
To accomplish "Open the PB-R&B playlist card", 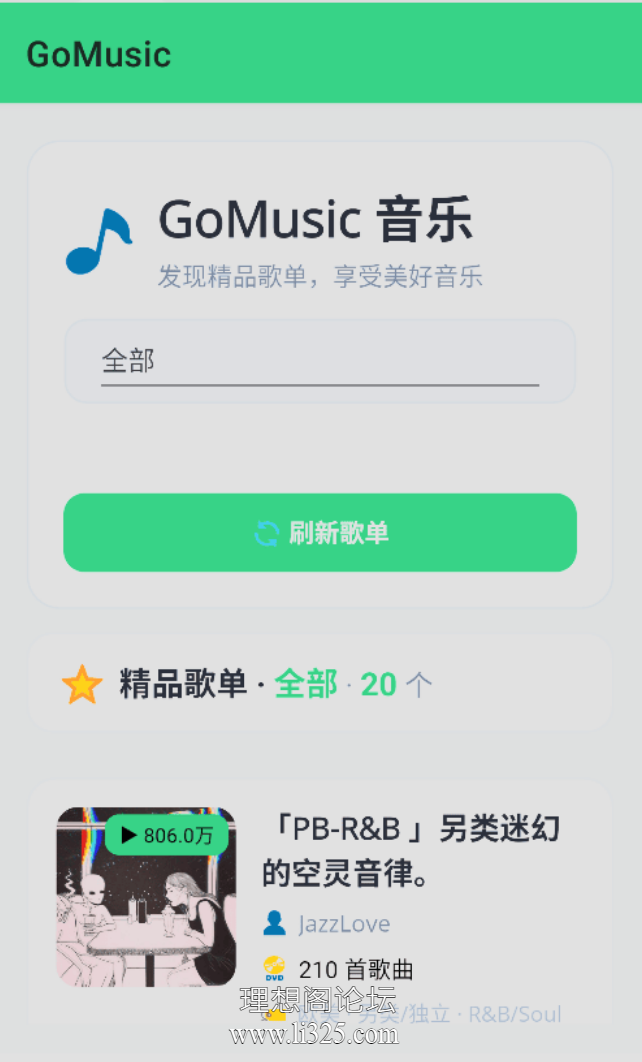I will (x=320, y=920).
